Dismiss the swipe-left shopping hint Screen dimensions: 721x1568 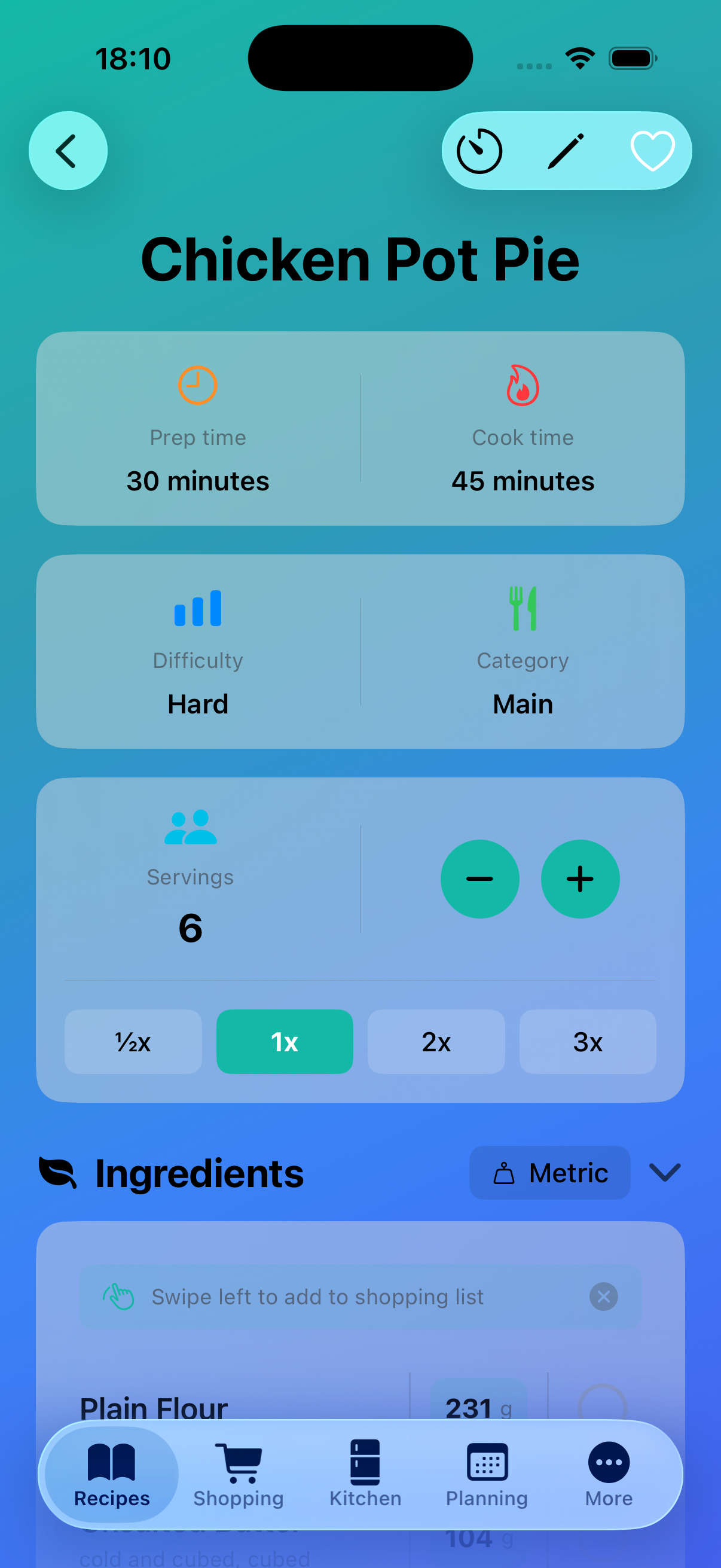coord(604,1297)
